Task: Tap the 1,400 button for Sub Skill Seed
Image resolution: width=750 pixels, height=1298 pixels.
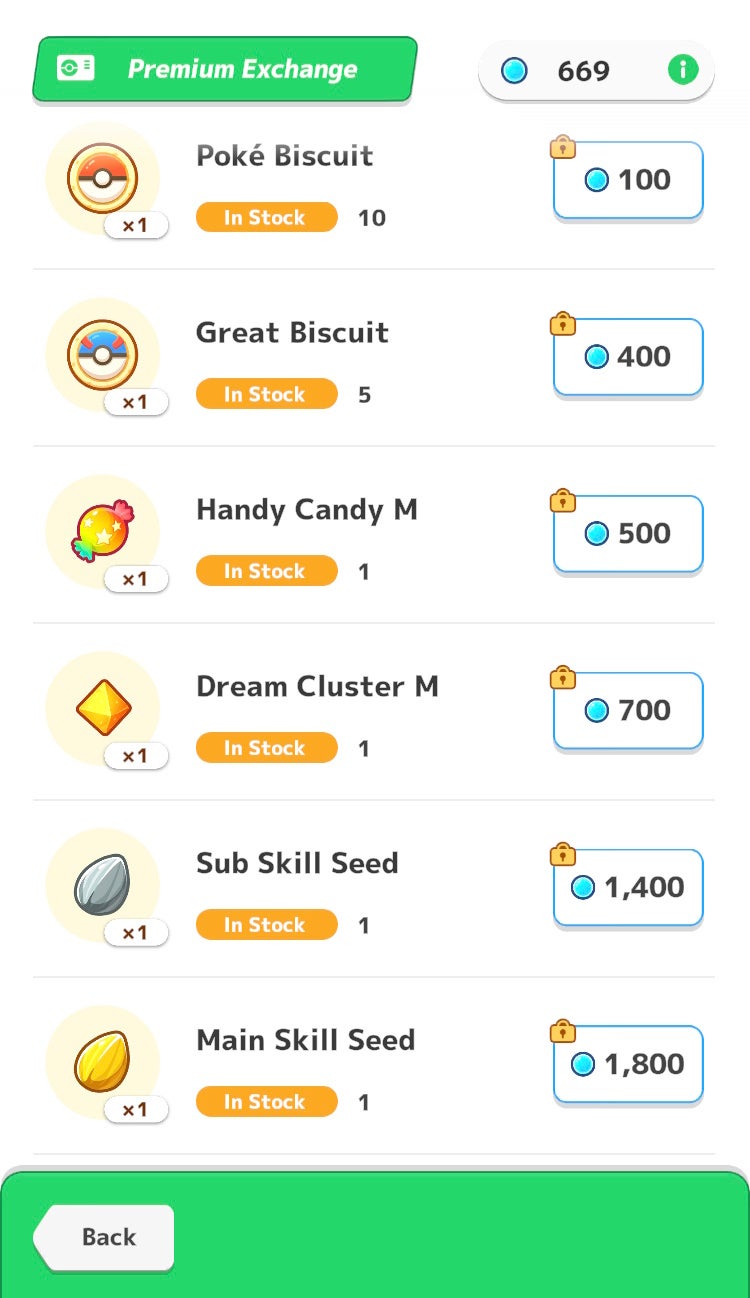Action: coord(628,888)
